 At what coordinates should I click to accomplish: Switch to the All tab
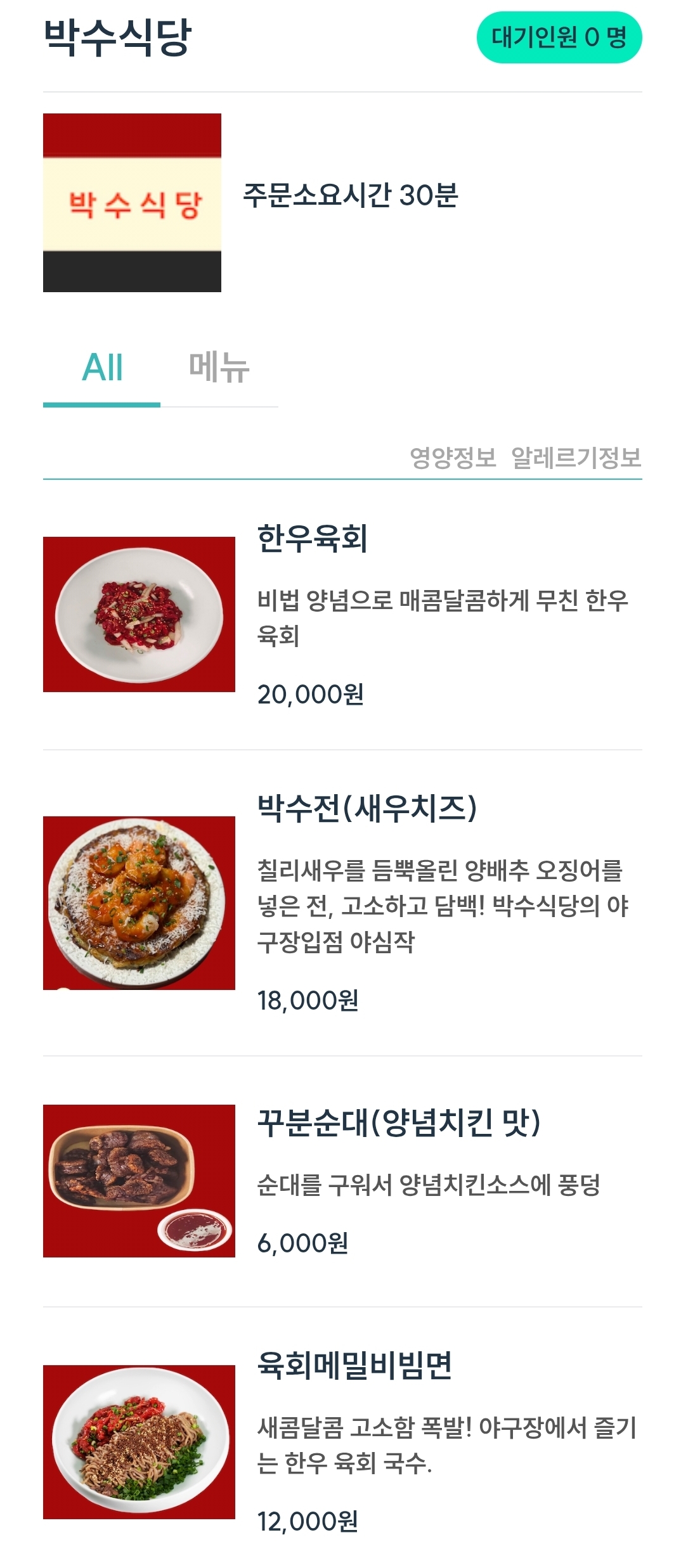(x=102, y=368)
